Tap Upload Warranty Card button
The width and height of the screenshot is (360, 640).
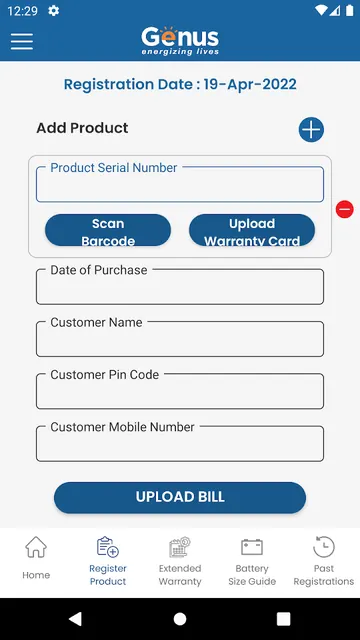[252, 230]
